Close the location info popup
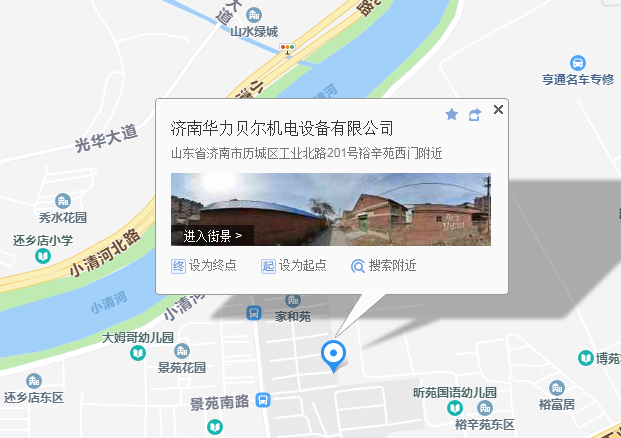This screenshot has width=621, height=438. pos(498,108)
